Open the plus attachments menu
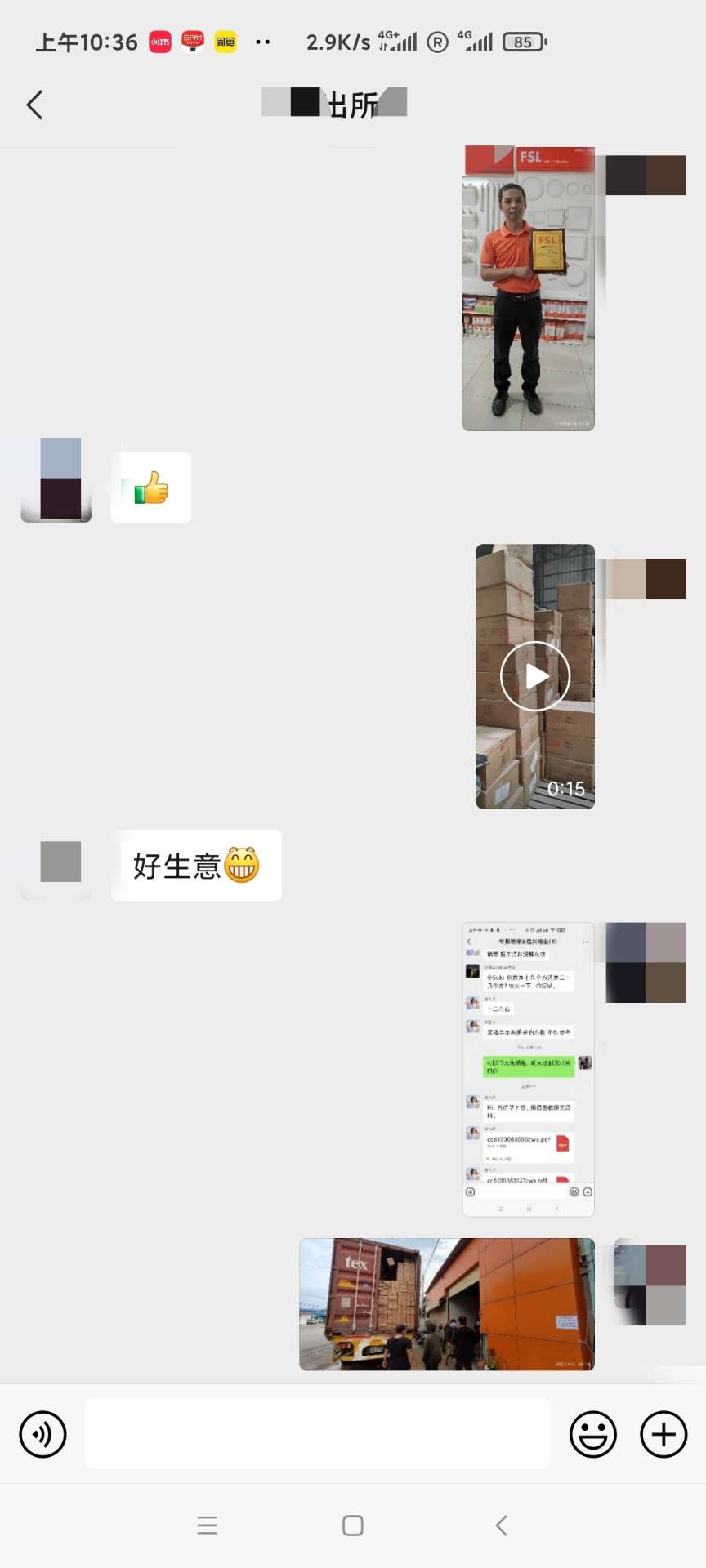The width and height of the screenshot is (706, 1568). coord(664,1434)
